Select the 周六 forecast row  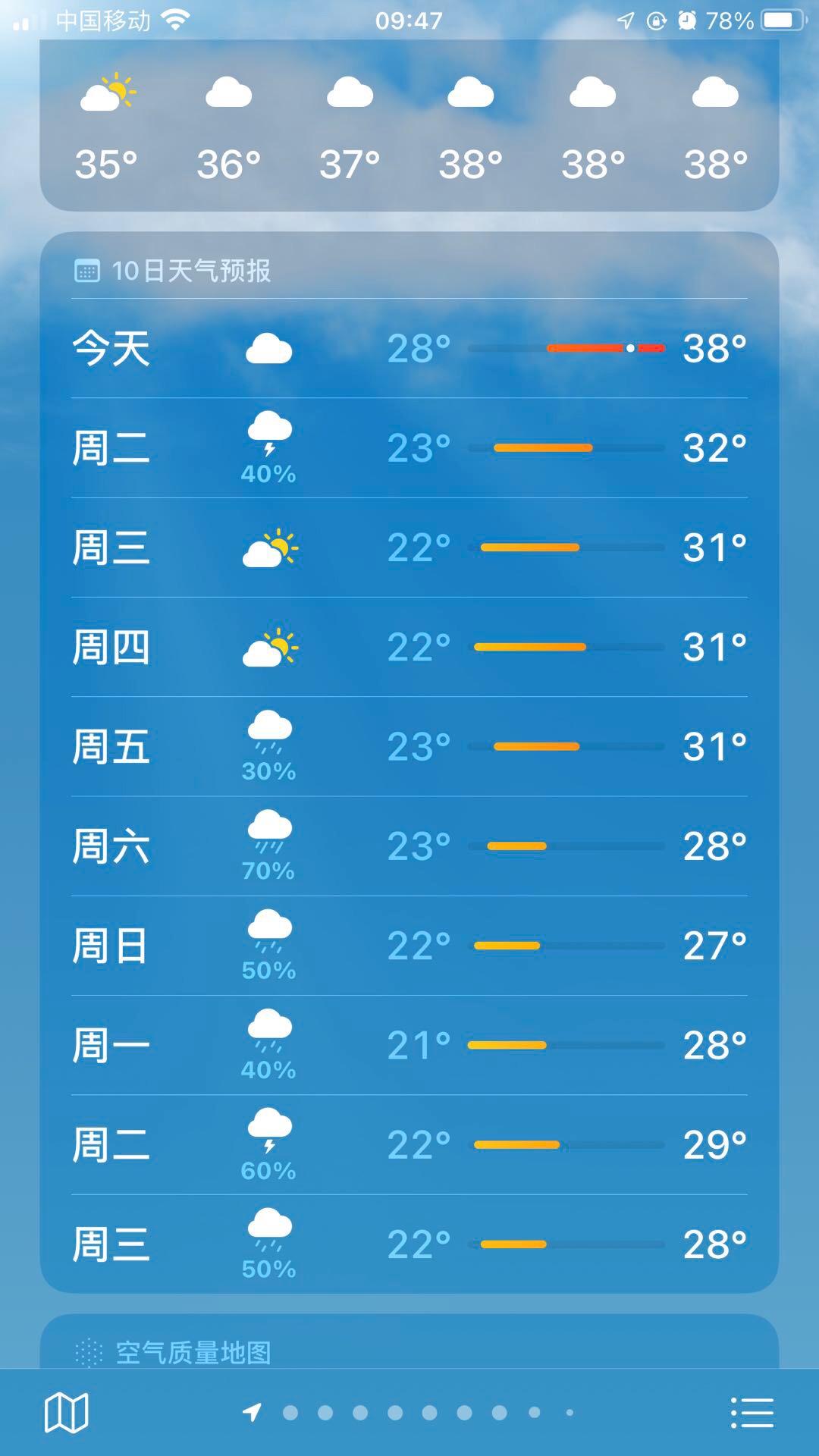click(x=409, y=846)
